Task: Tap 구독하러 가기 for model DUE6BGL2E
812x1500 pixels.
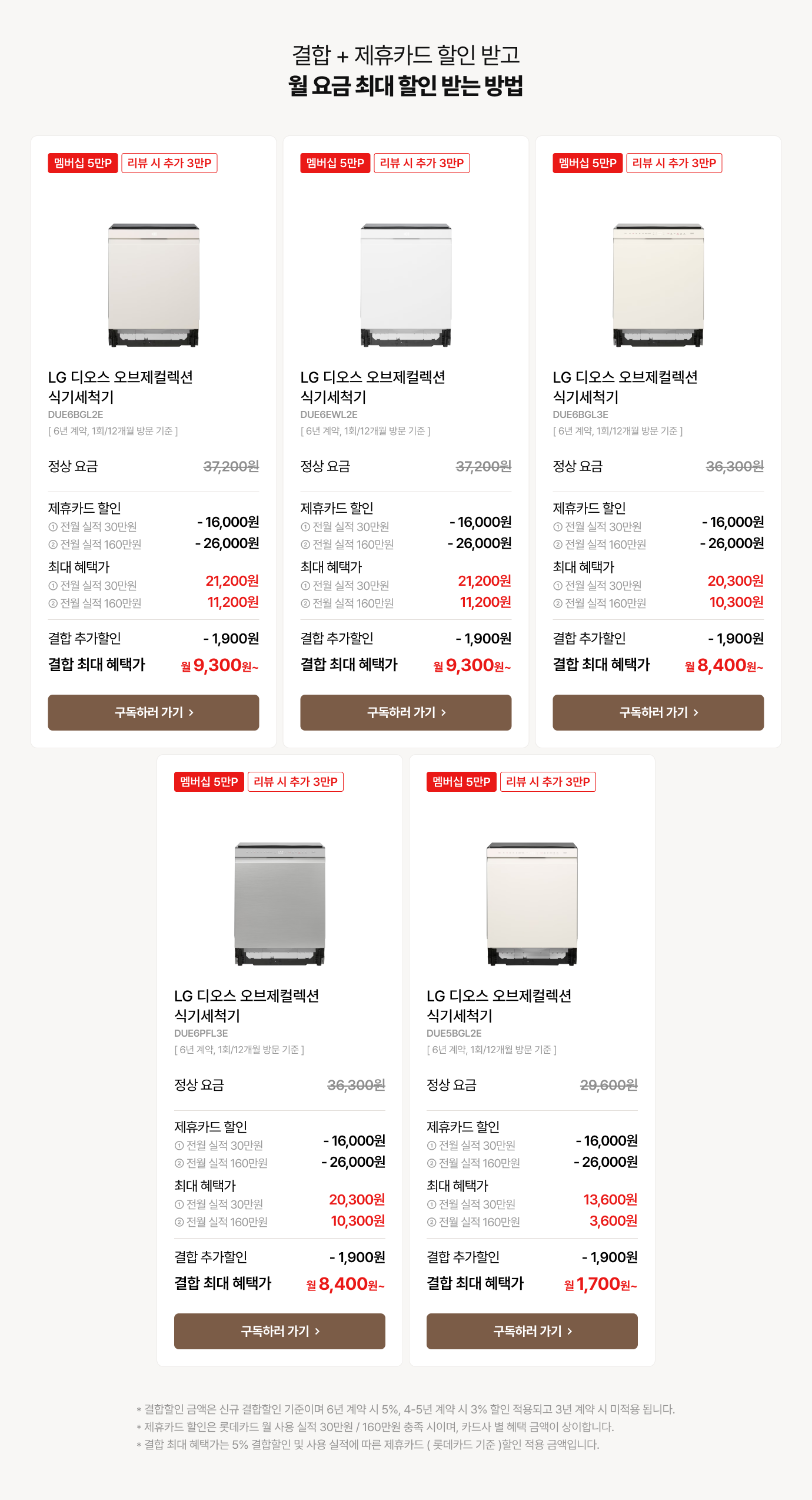Action: tap(153, 712)
